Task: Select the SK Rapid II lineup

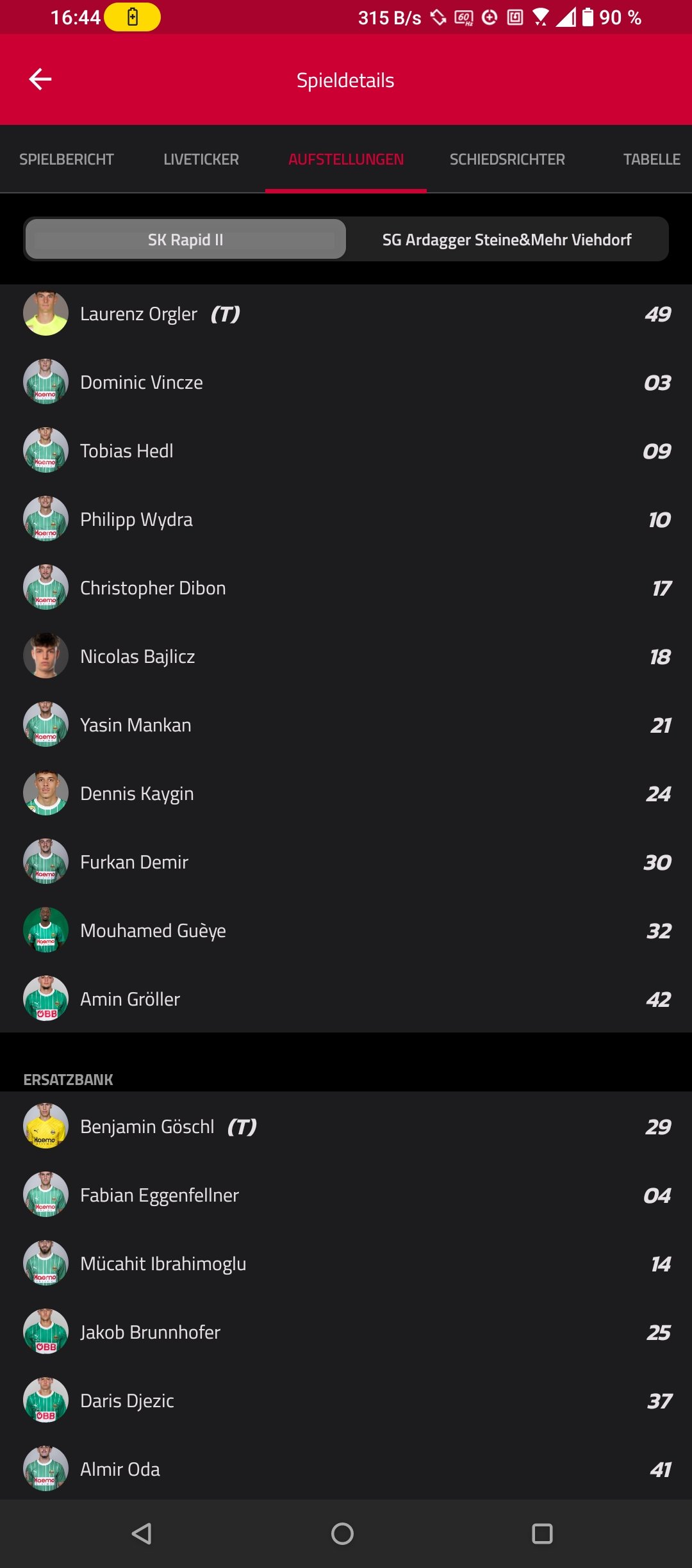Action: pyautogui.click(x=186, y=240)
